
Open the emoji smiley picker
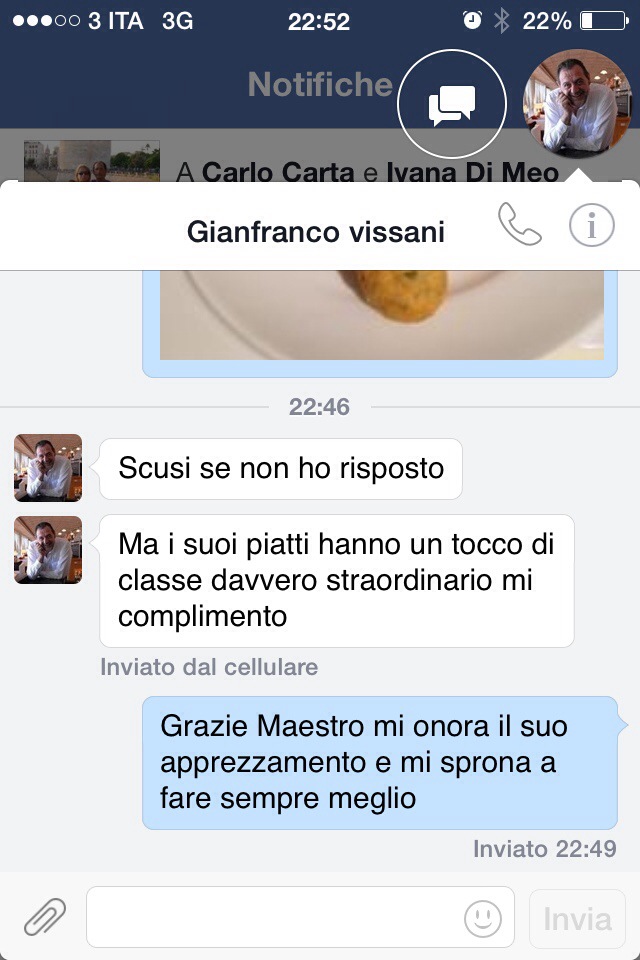point(483,917)
